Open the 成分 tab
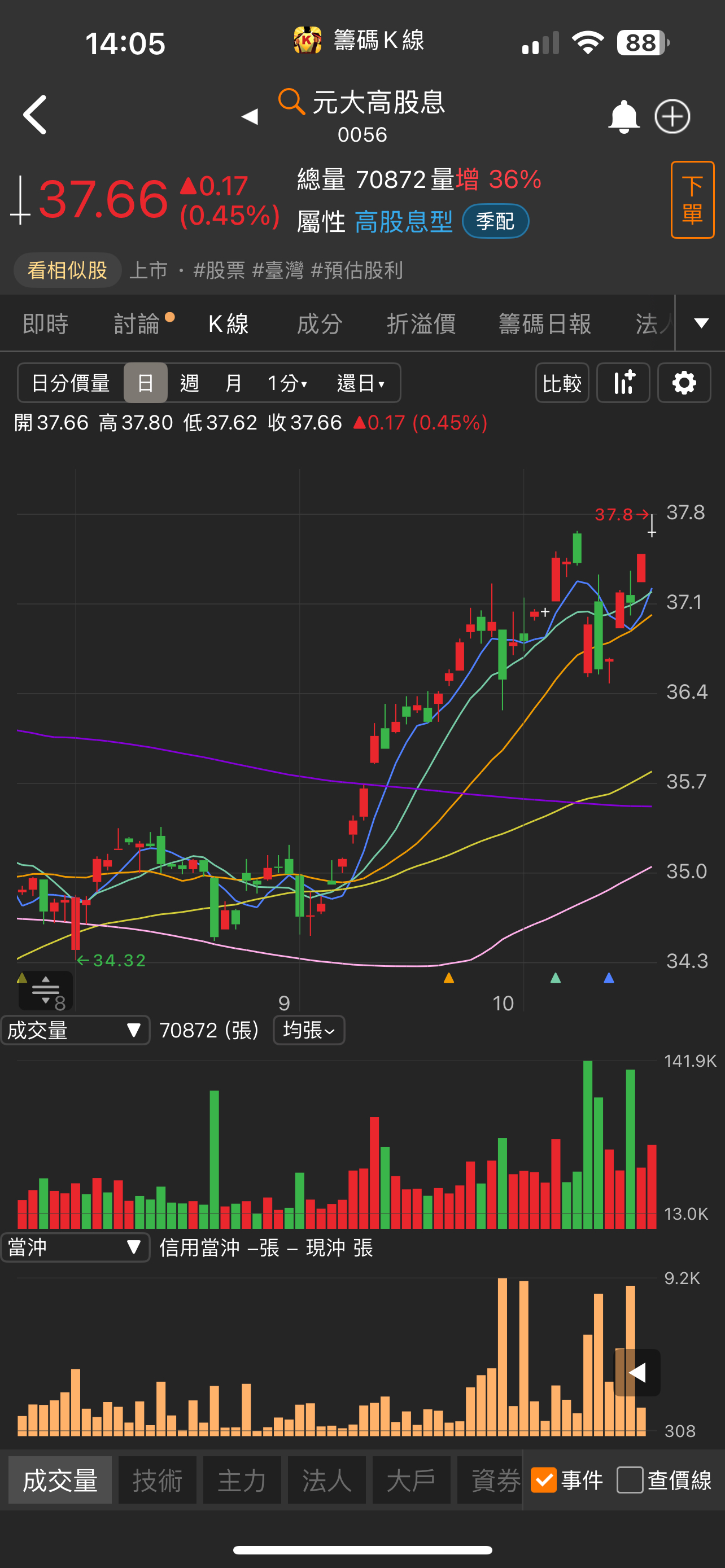Image resolution: width=725 pixels, height=1568 pixels. tap(320, 324)
